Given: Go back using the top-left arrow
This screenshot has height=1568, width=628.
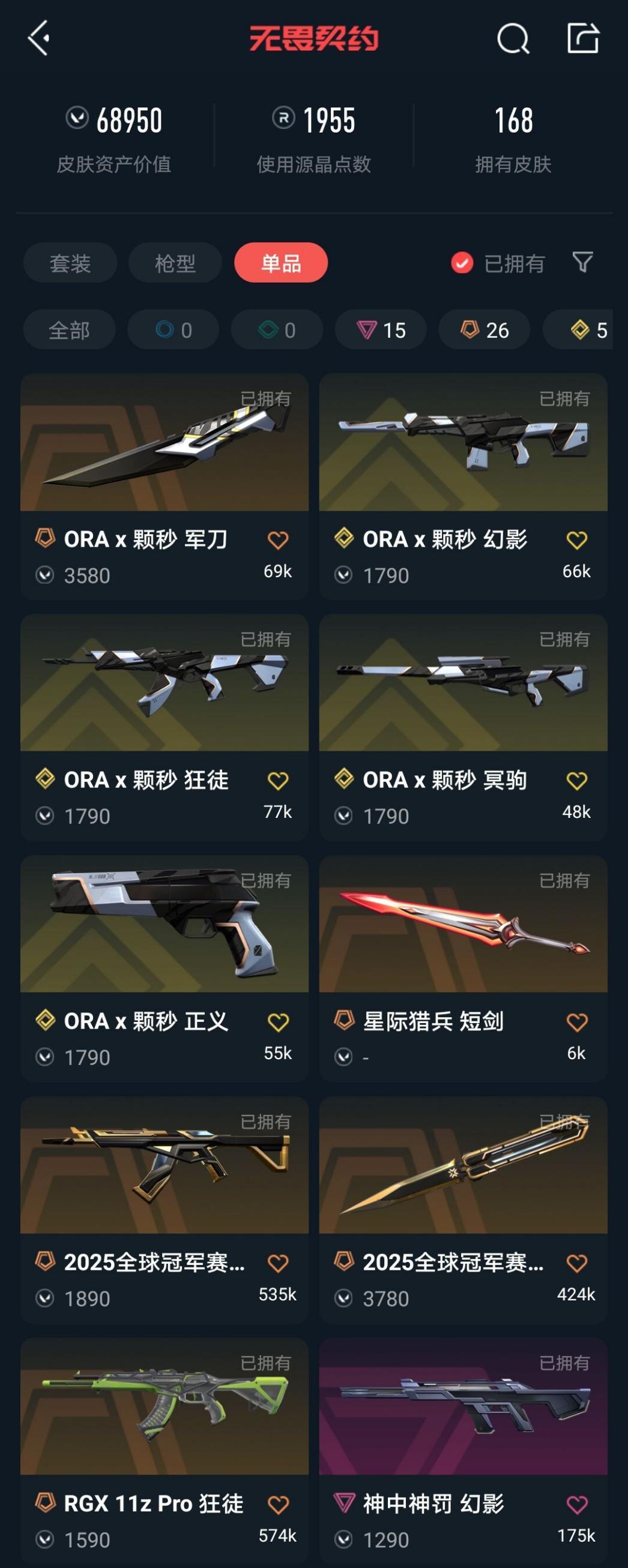Looking at the screenshot, I should (38, 38).
